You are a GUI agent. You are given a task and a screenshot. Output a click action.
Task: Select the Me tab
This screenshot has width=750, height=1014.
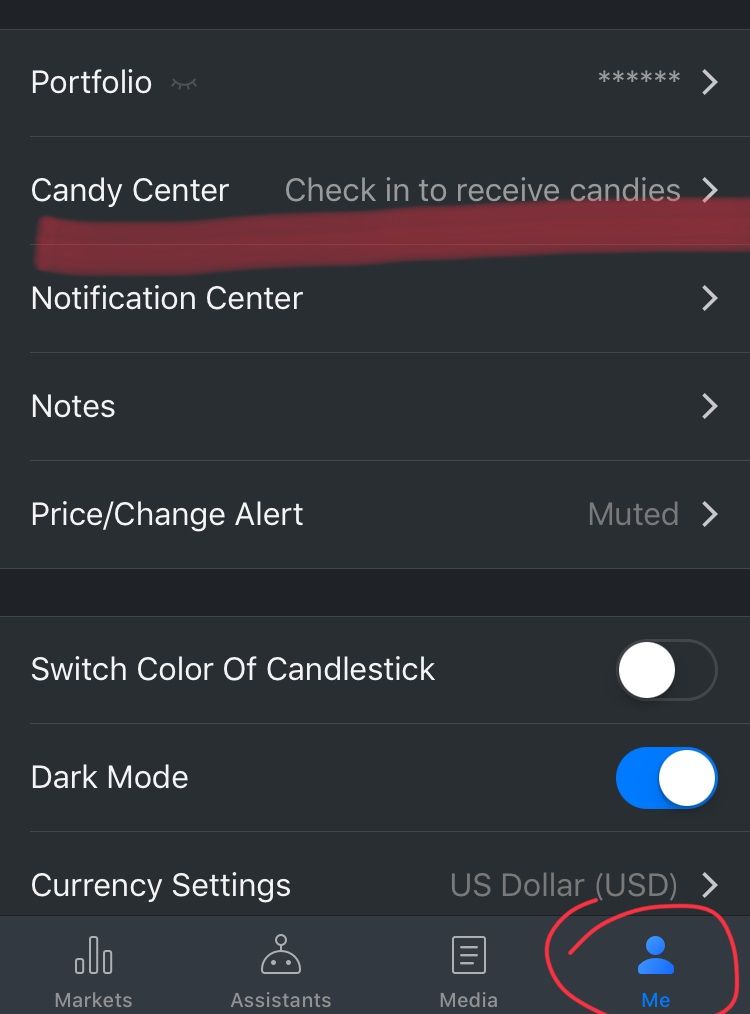[x=656, y=970]
